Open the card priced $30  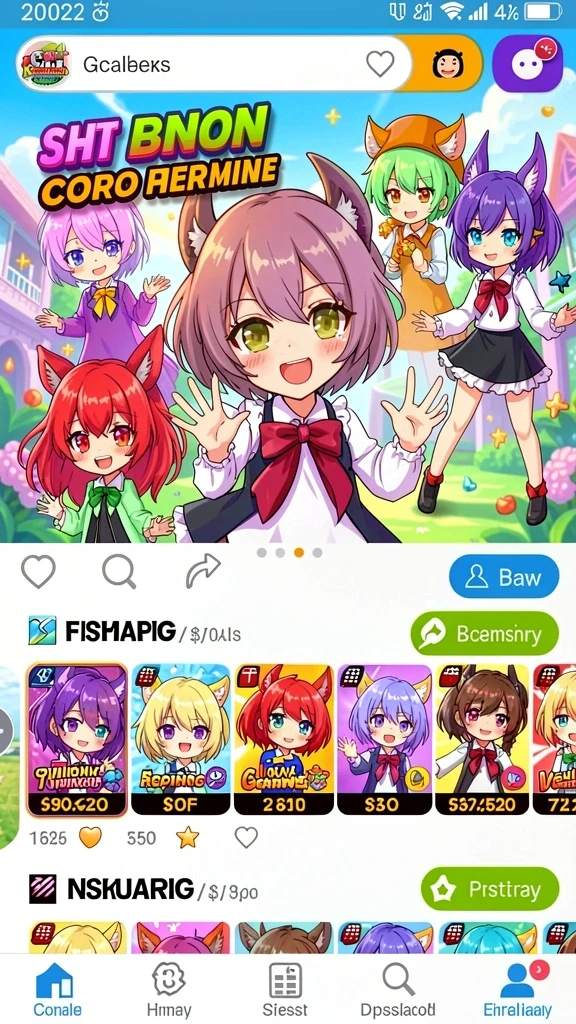click(x=384, y=739)
